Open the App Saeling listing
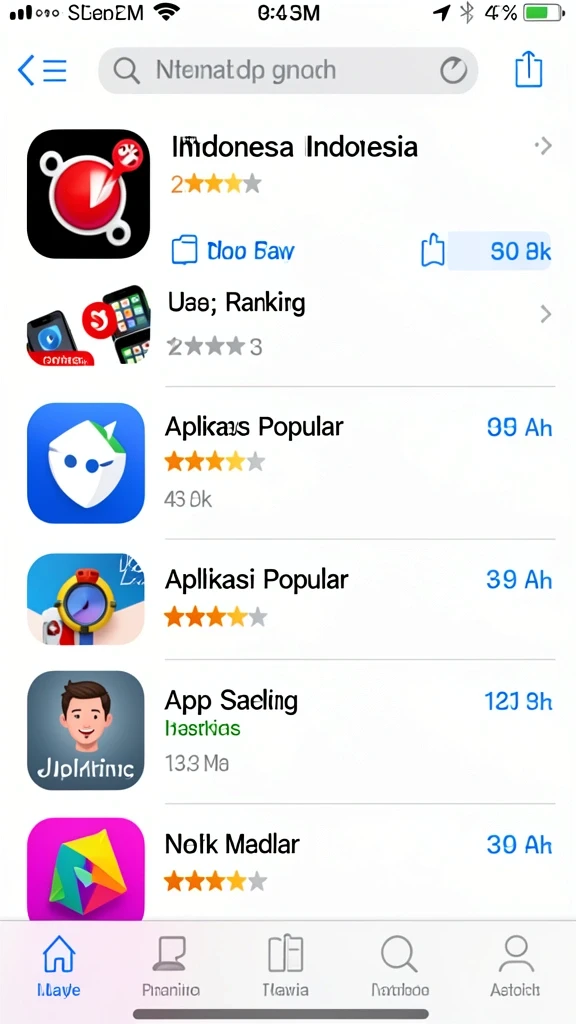The image size is (576, 1024). (291, 730)
